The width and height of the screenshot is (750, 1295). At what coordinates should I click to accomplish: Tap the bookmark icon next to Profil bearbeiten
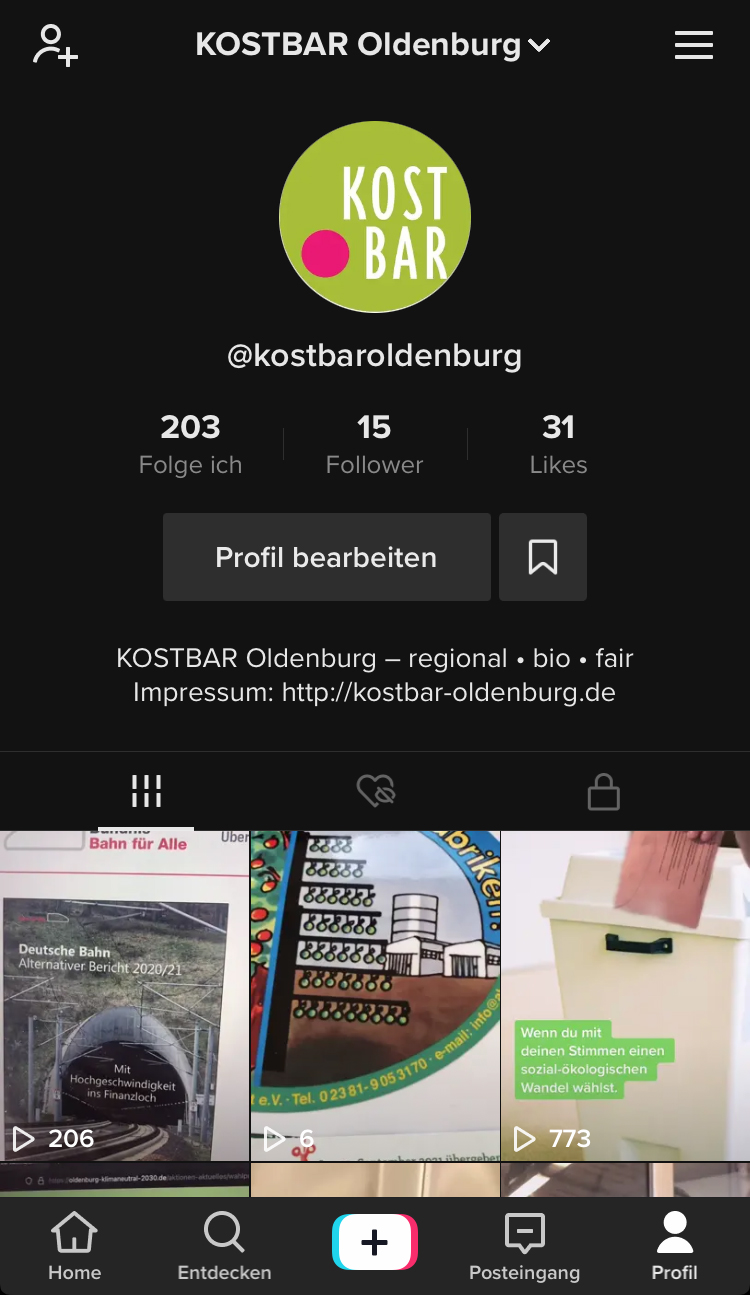point(543,556)
